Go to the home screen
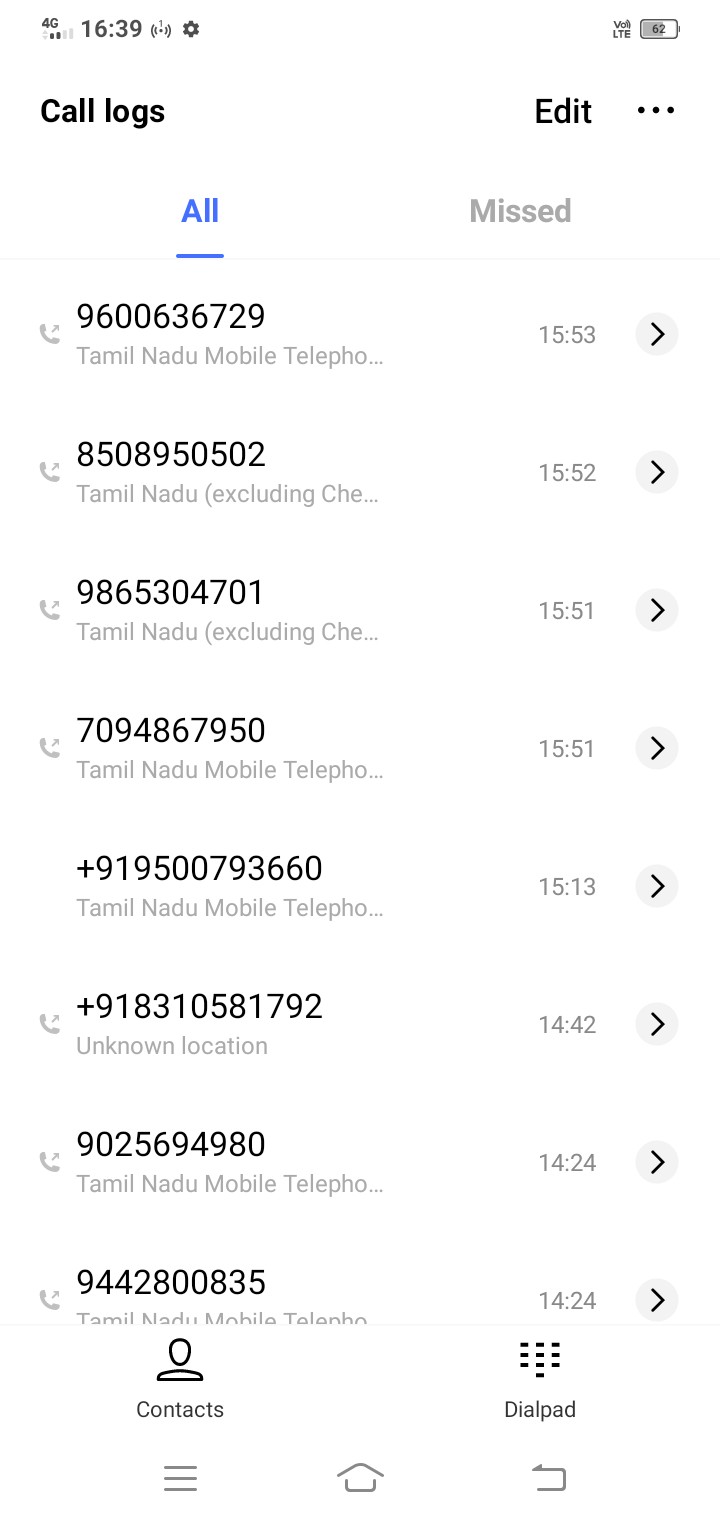Viewport: 720px width, 1520px height. pos(360,1477)
